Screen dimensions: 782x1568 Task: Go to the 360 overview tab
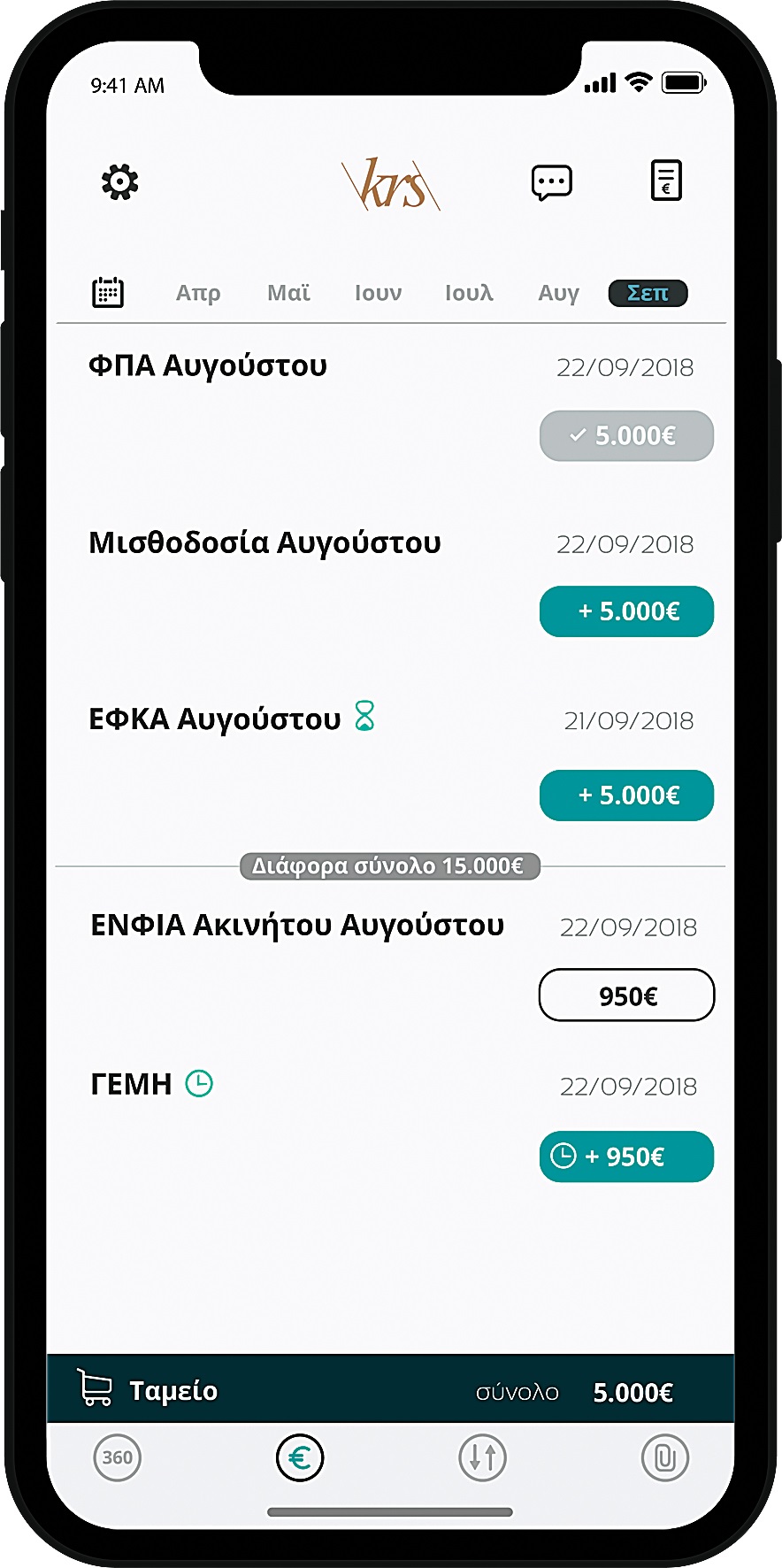coord(118,1457)
